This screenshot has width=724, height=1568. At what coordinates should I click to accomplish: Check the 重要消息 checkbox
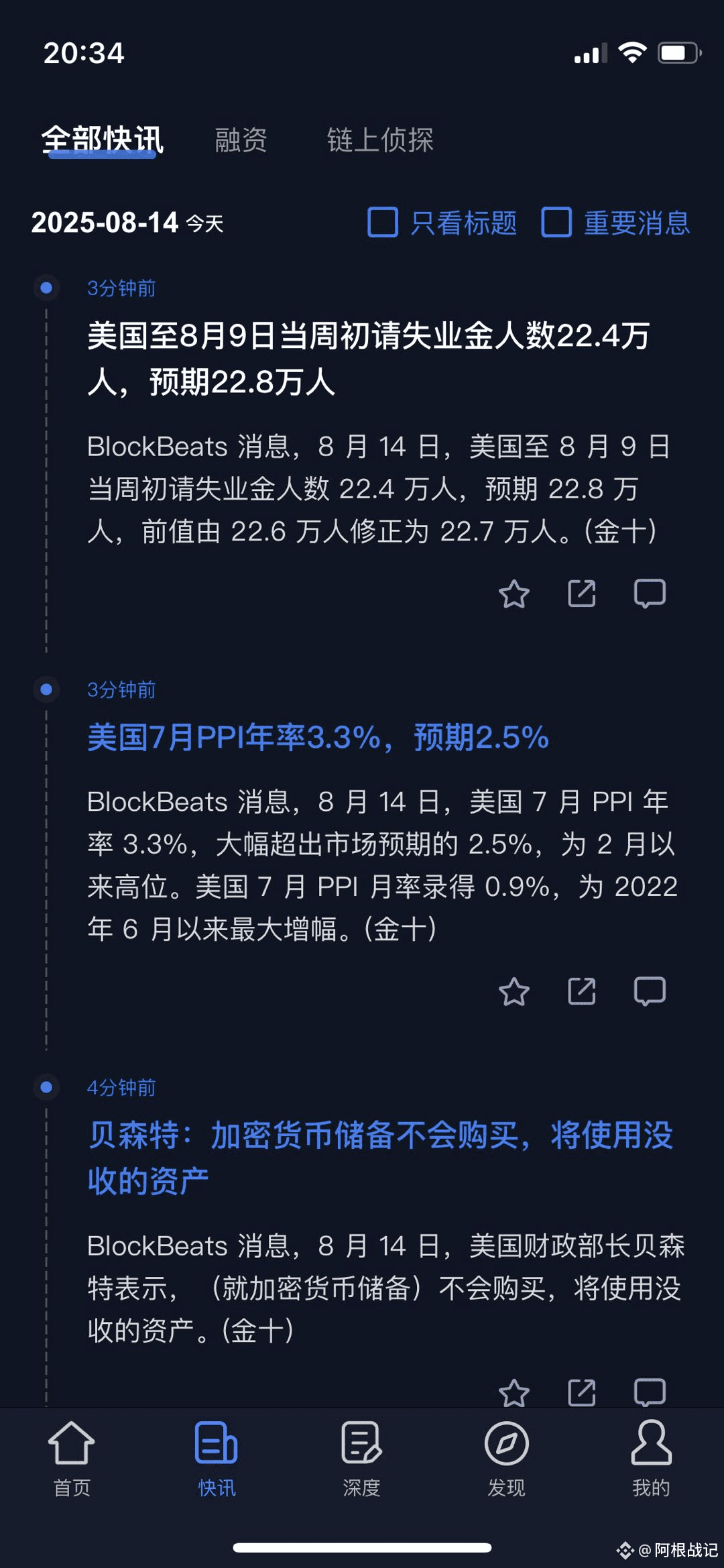[x=556, y=223]
